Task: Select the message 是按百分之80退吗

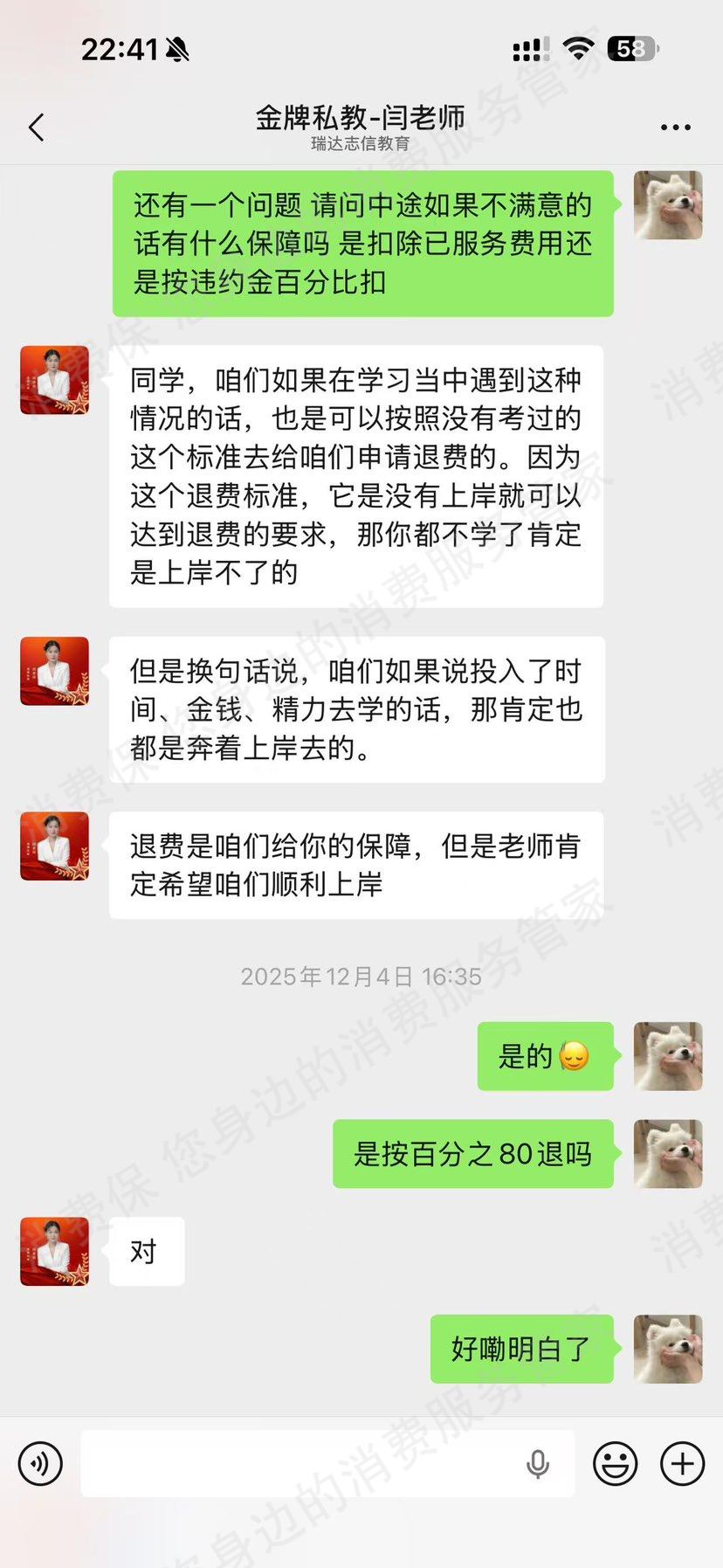Action: coord(472,1154)
